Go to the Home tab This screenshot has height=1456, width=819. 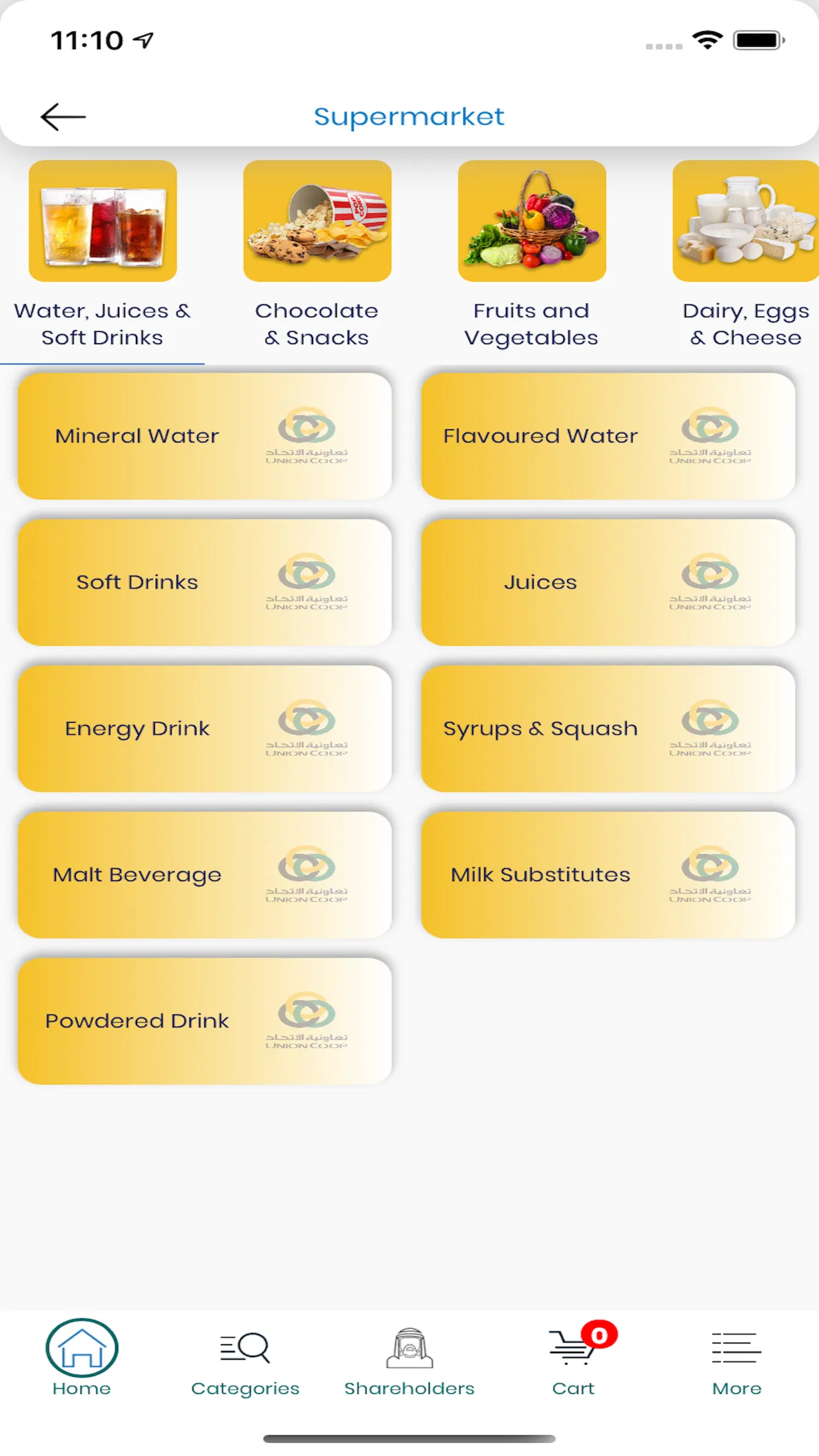click(82, 1358)
